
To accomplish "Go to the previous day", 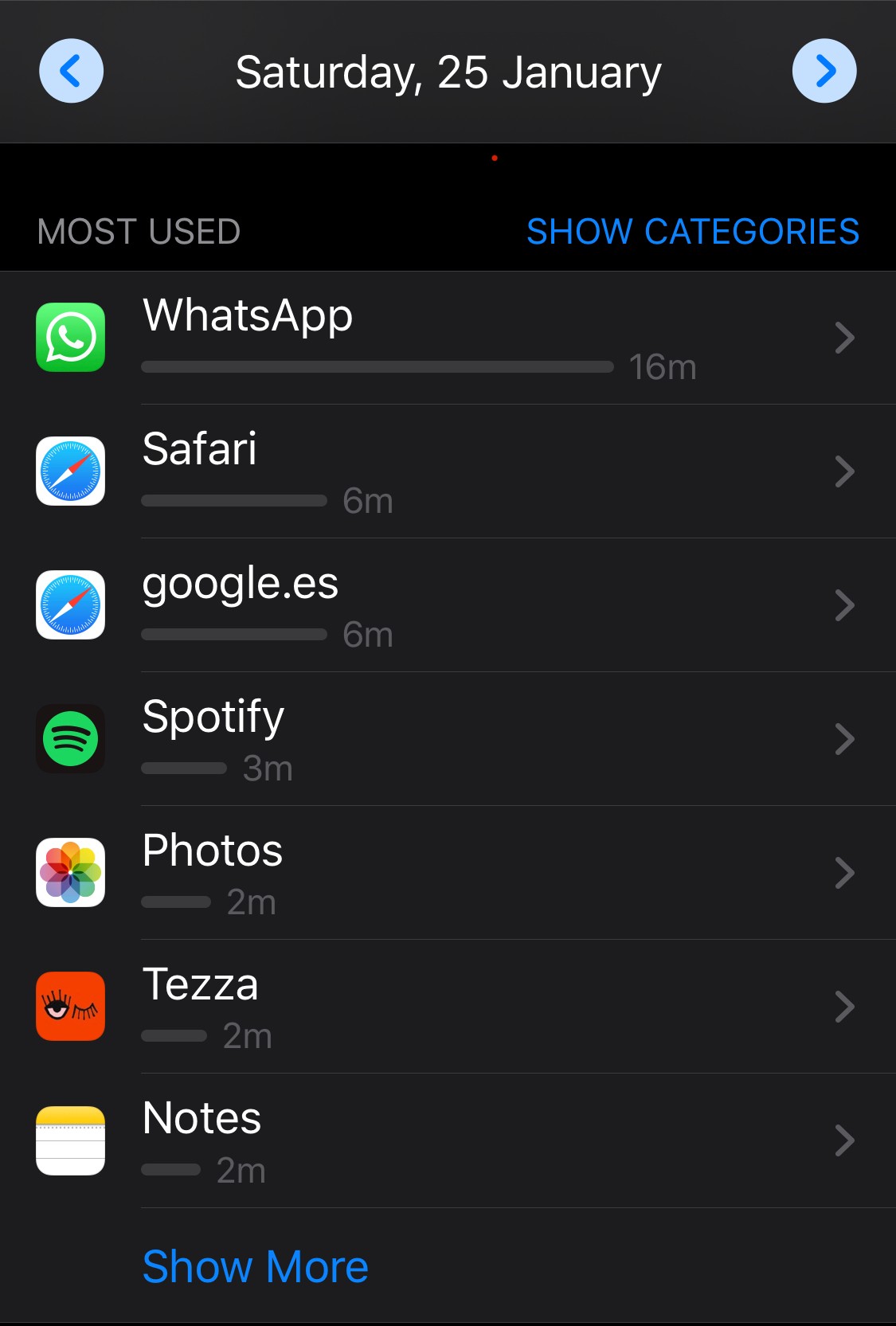I will [71, 71].
